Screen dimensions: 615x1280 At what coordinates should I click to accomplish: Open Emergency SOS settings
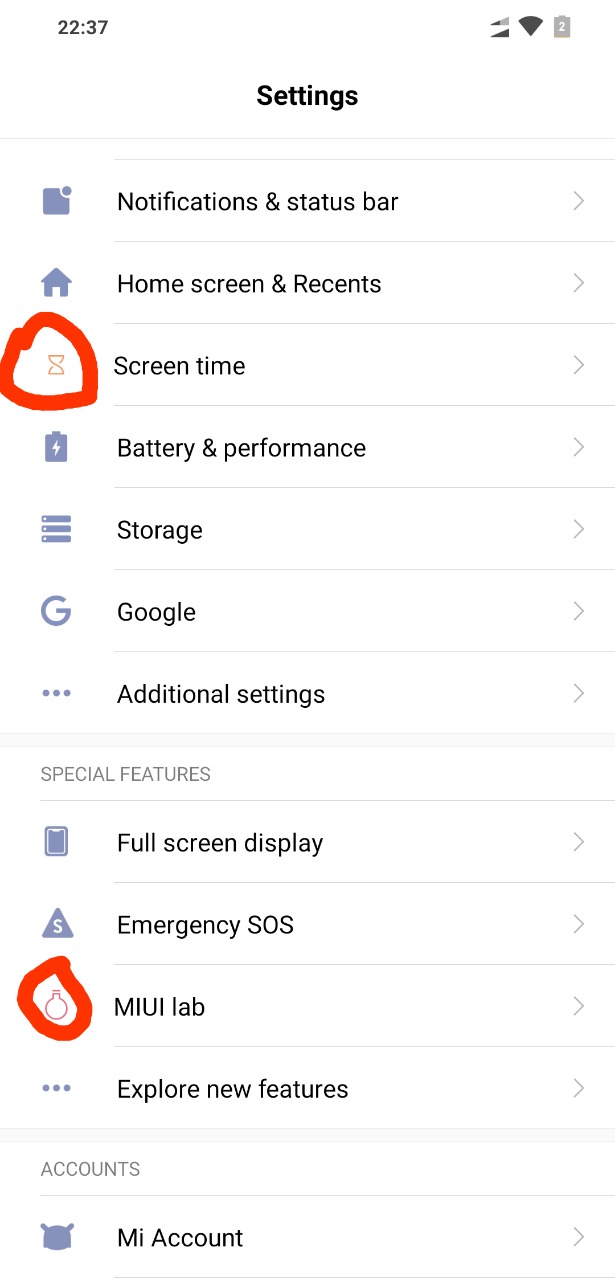pyautogui.click(x=307, y=924)
